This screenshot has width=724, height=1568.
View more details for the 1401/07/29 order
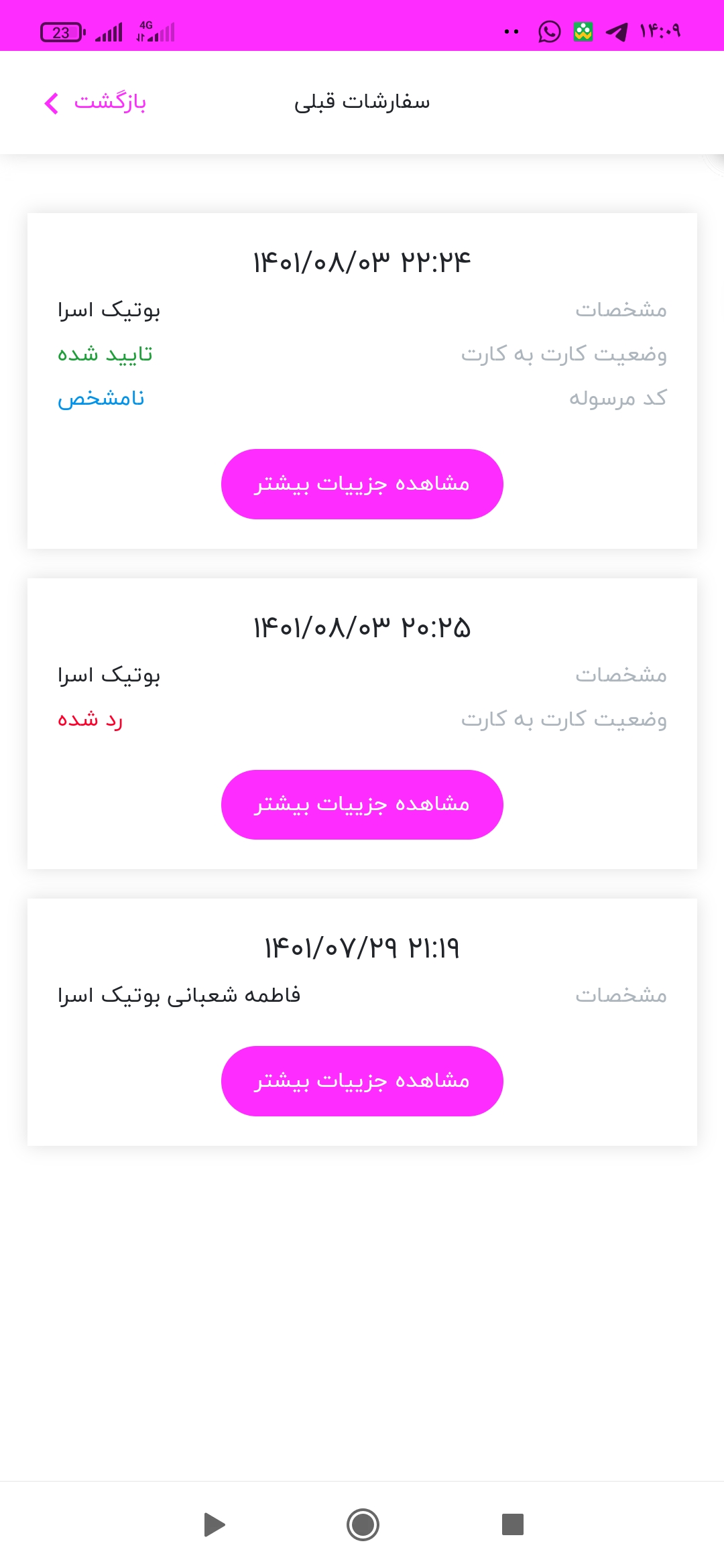click(x=362, y=1081)
